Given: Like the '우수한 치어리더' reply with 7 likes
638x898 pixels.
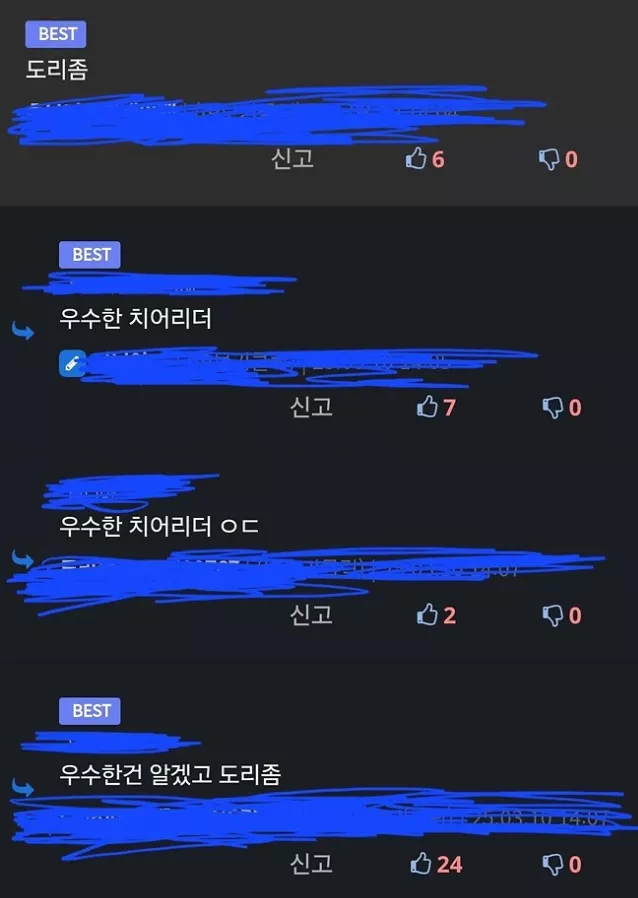Looking at the screenshot, I should coord(428,407).
